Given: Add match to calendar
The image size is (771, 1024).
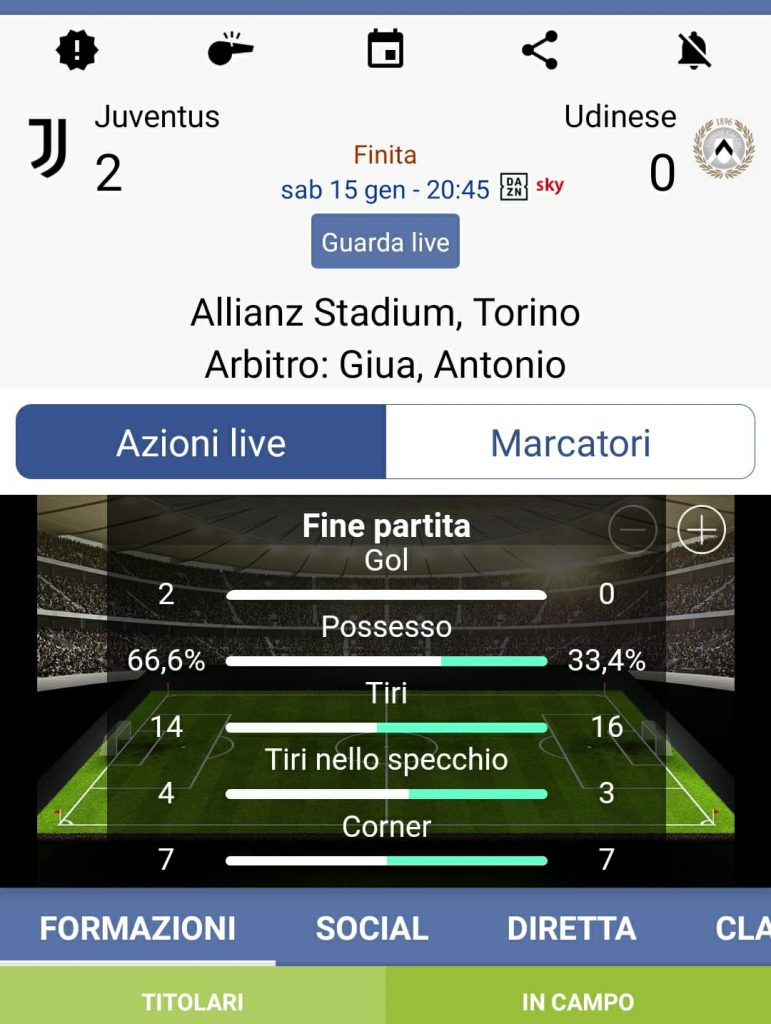Looking at the screenshot, I should [385, 50].
